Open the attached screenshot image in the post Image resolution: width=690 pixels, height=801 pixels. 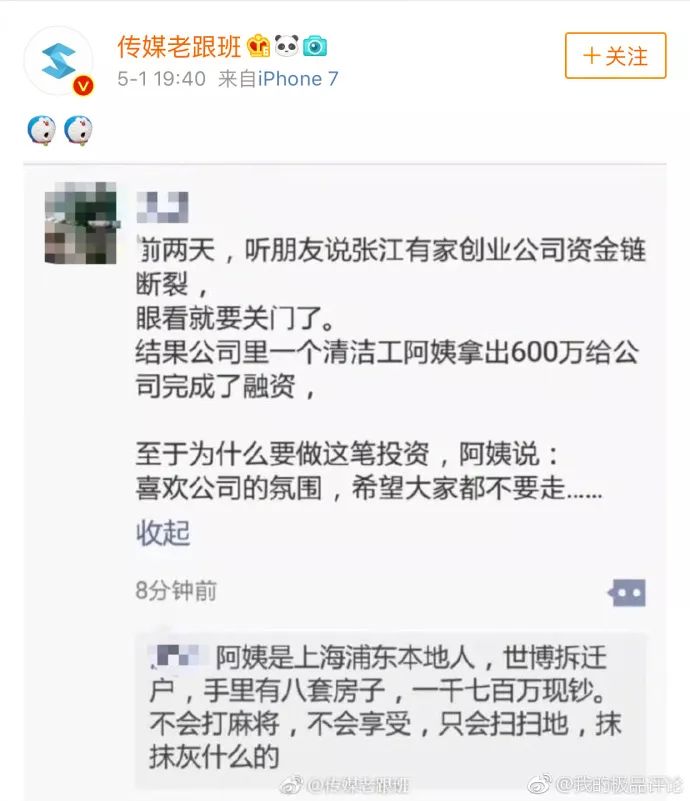click(x=345, y=480)
